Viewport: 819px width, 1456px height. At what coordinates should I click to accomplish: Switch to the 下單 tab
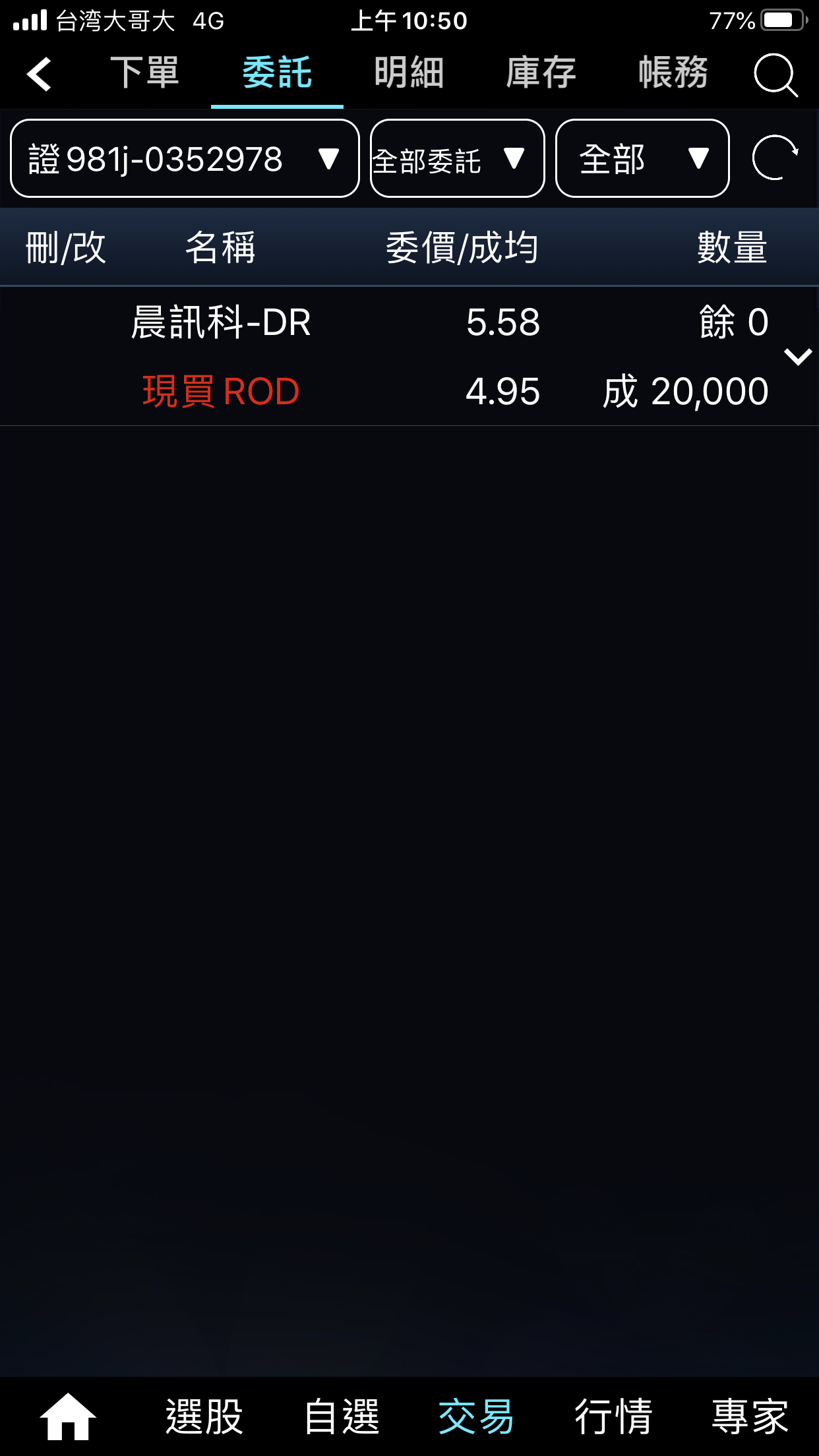click(144, 73)
